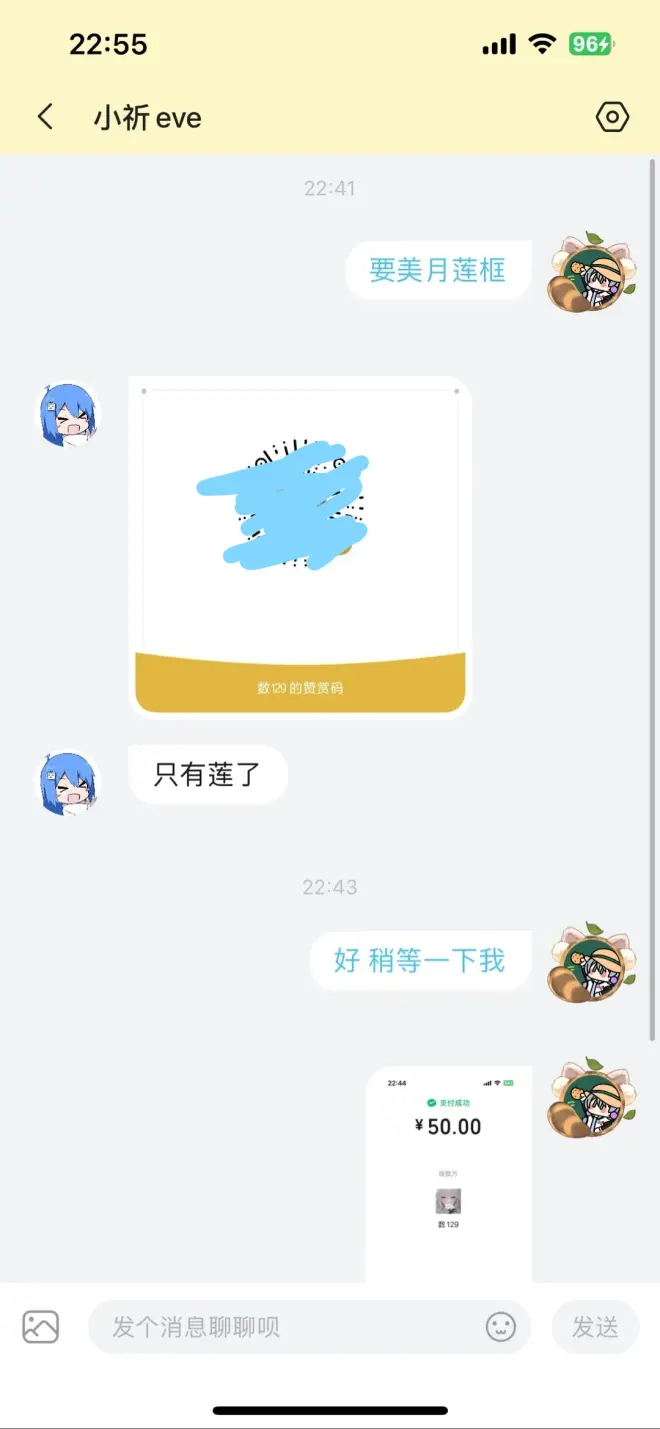Open my avatar beside 要美月莲框
The image size is (660, 1429).
coord(592,270)
